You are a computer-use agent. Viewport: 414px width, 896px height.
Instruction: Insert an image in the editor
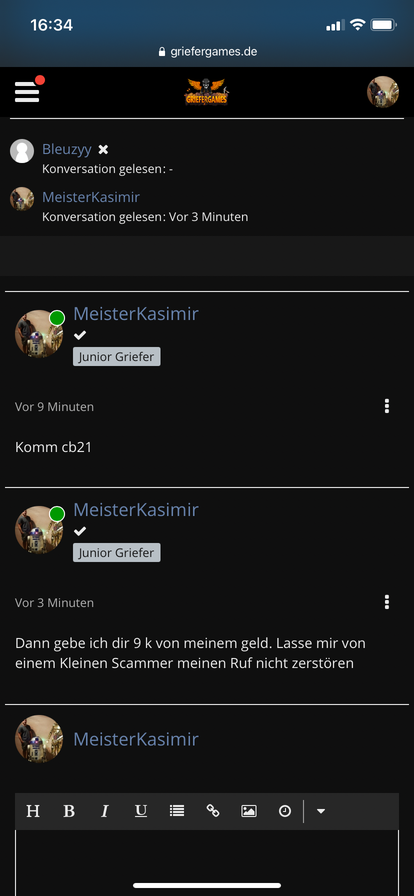249,811
